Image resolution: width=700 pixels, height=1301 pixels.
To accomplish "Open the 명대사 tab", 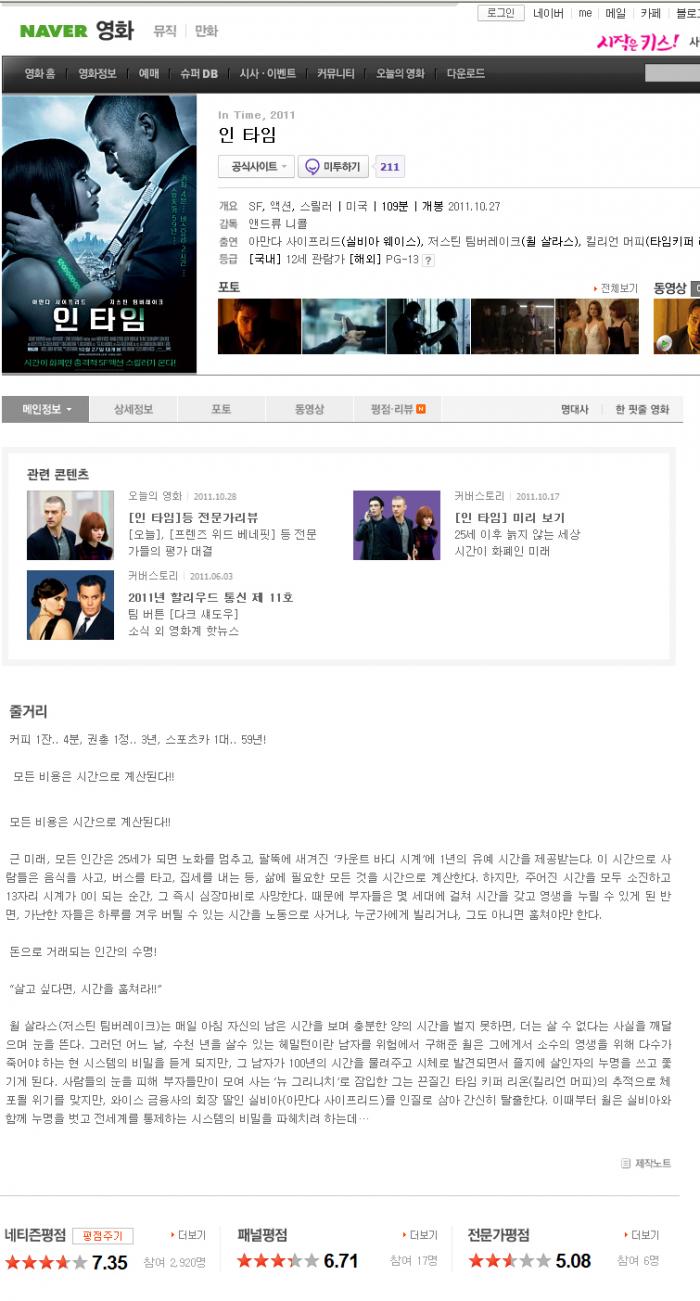I will (x=574, y=410).
